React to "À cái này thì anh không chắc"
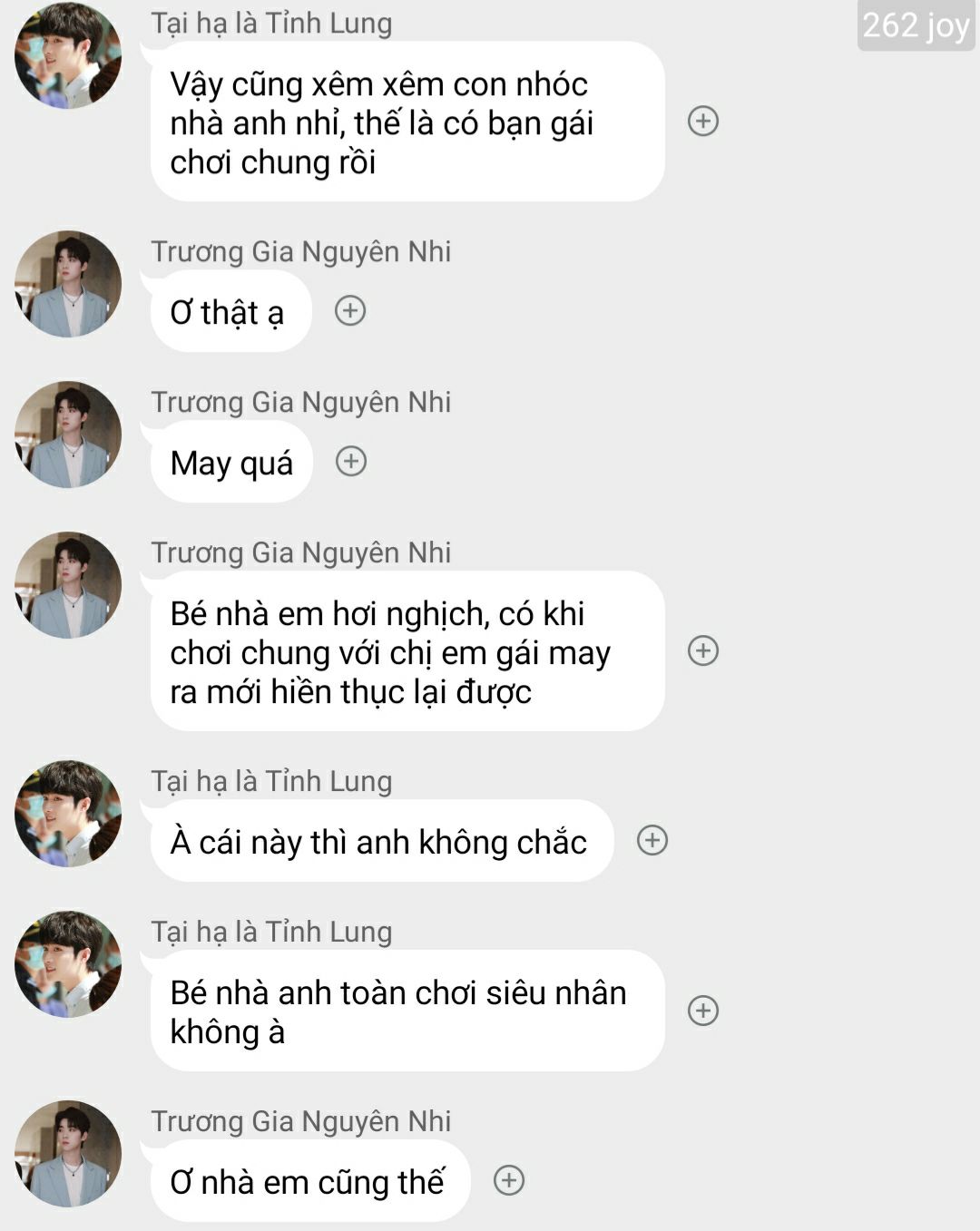The image size is (980, 1231). point(652,840)
